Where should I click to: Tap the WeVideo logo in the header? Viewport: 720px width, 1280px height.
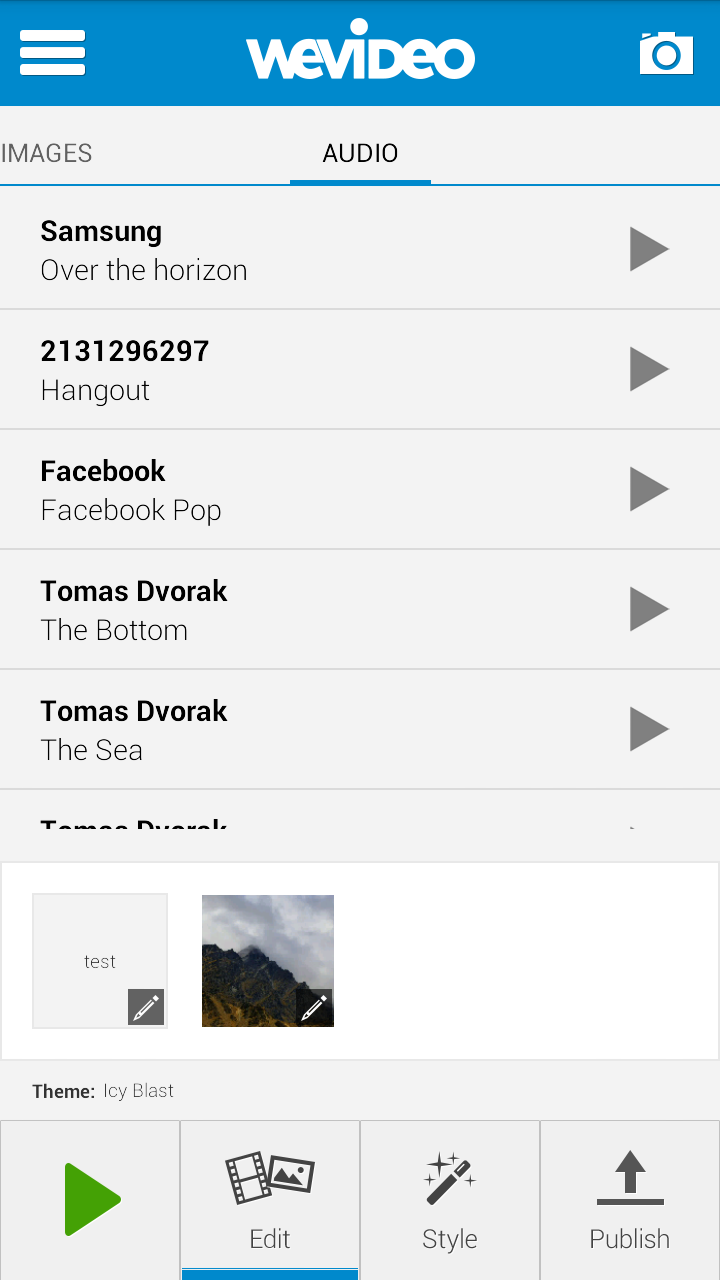[362, 52]
